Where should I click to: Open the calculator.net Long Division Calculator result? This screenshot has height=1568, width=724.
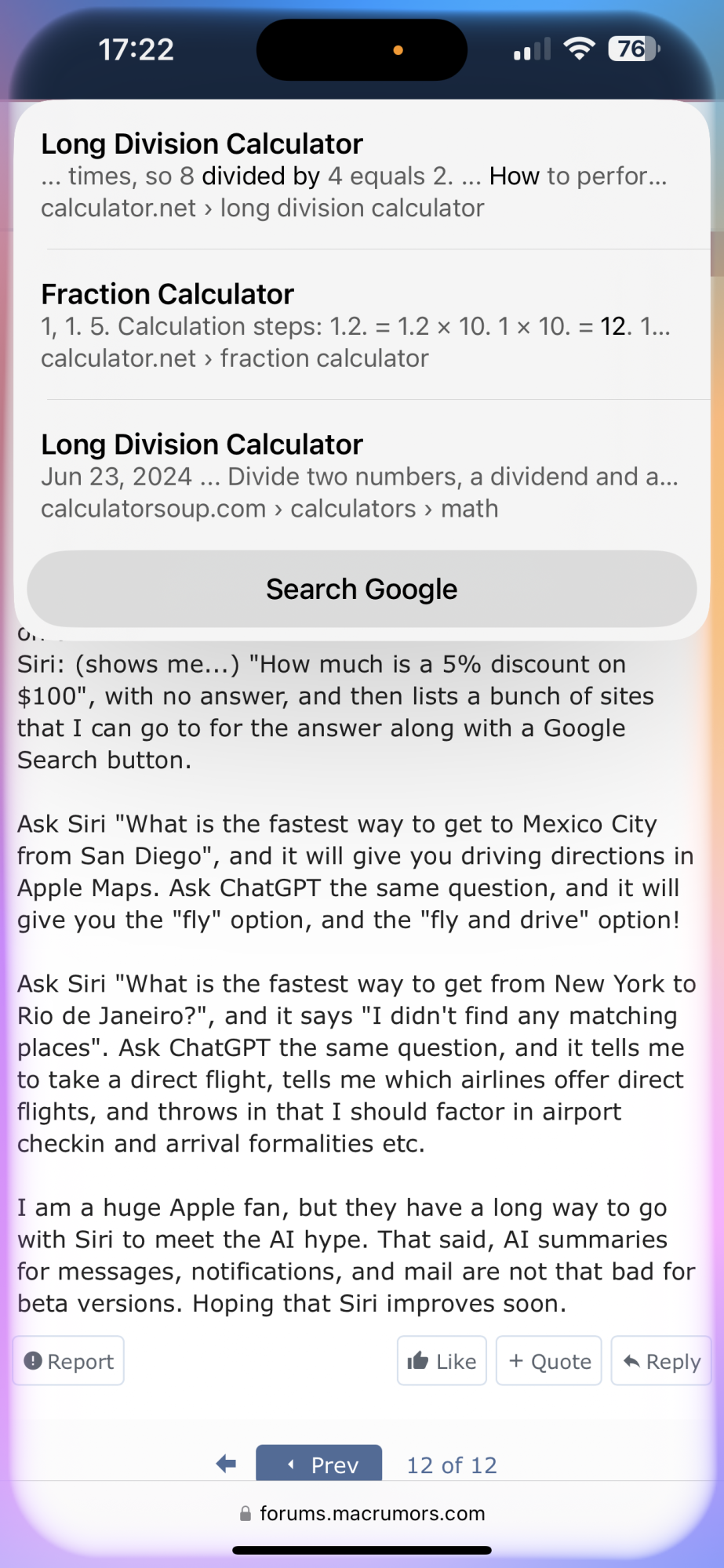pos(361,176)
